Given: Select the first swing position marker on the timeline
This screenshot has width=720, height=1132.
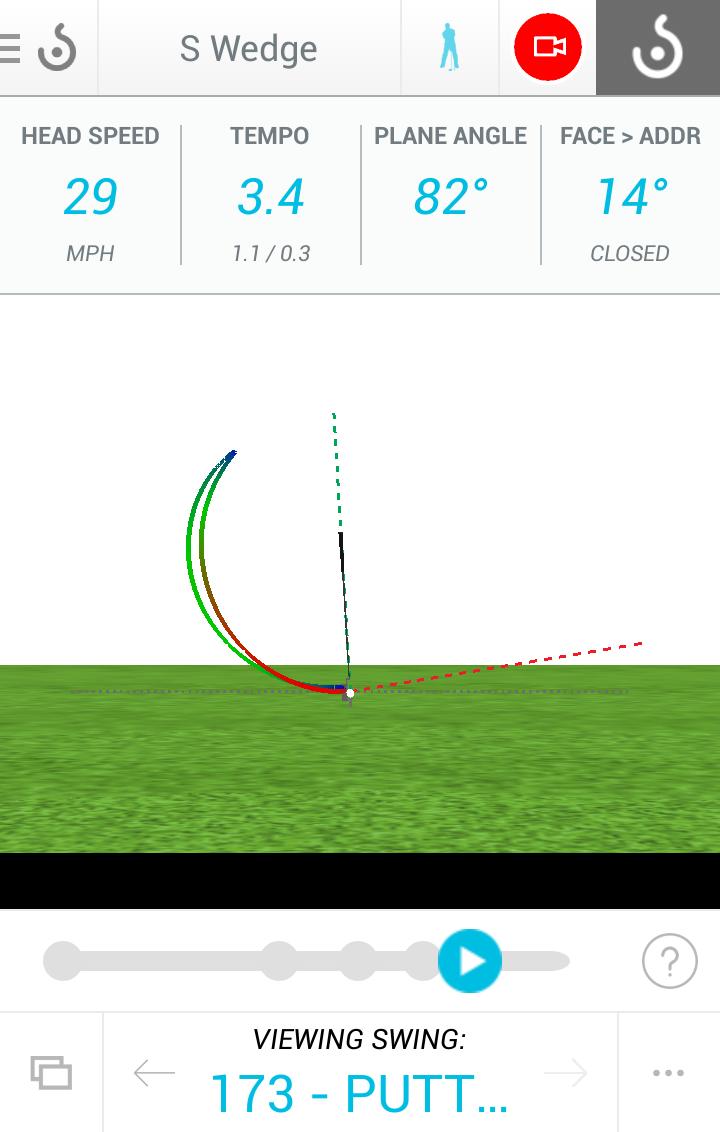Looking at the screenshot, I should 63,960.
